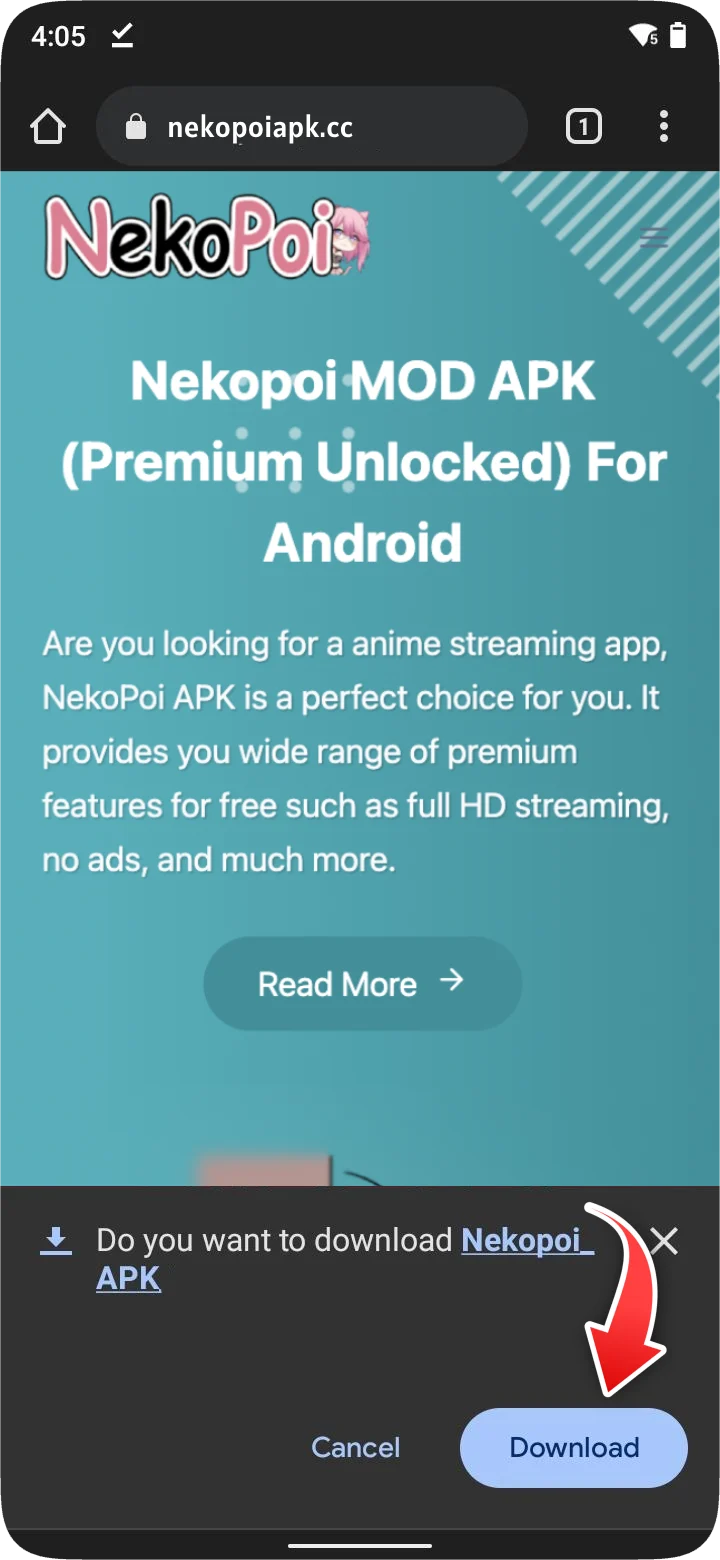
Task: Open Chrome's three-dot overflow menu
Action: tap(664, 127)
